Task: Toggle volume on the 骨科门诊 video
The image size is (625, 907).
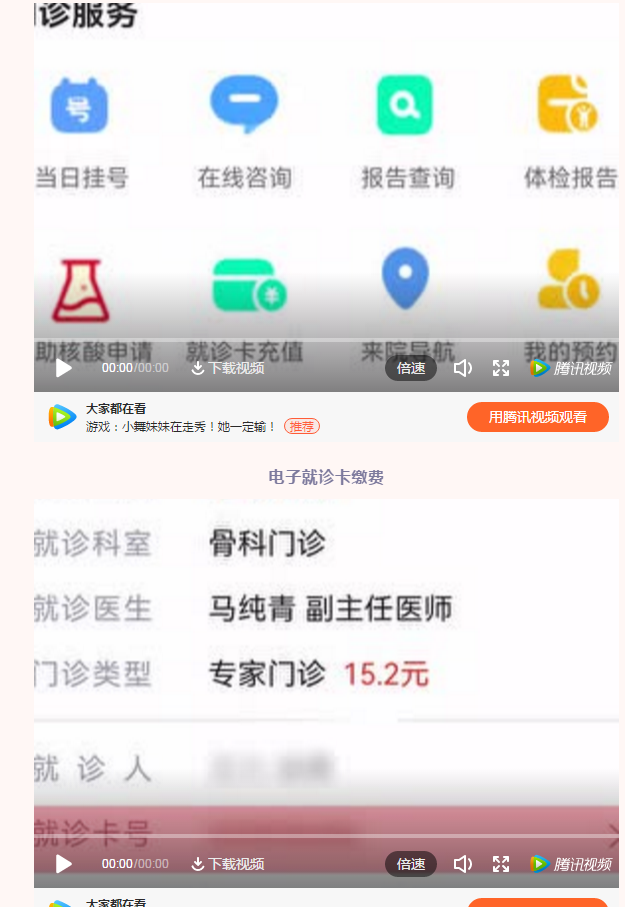Action: (x=463, y=864)
